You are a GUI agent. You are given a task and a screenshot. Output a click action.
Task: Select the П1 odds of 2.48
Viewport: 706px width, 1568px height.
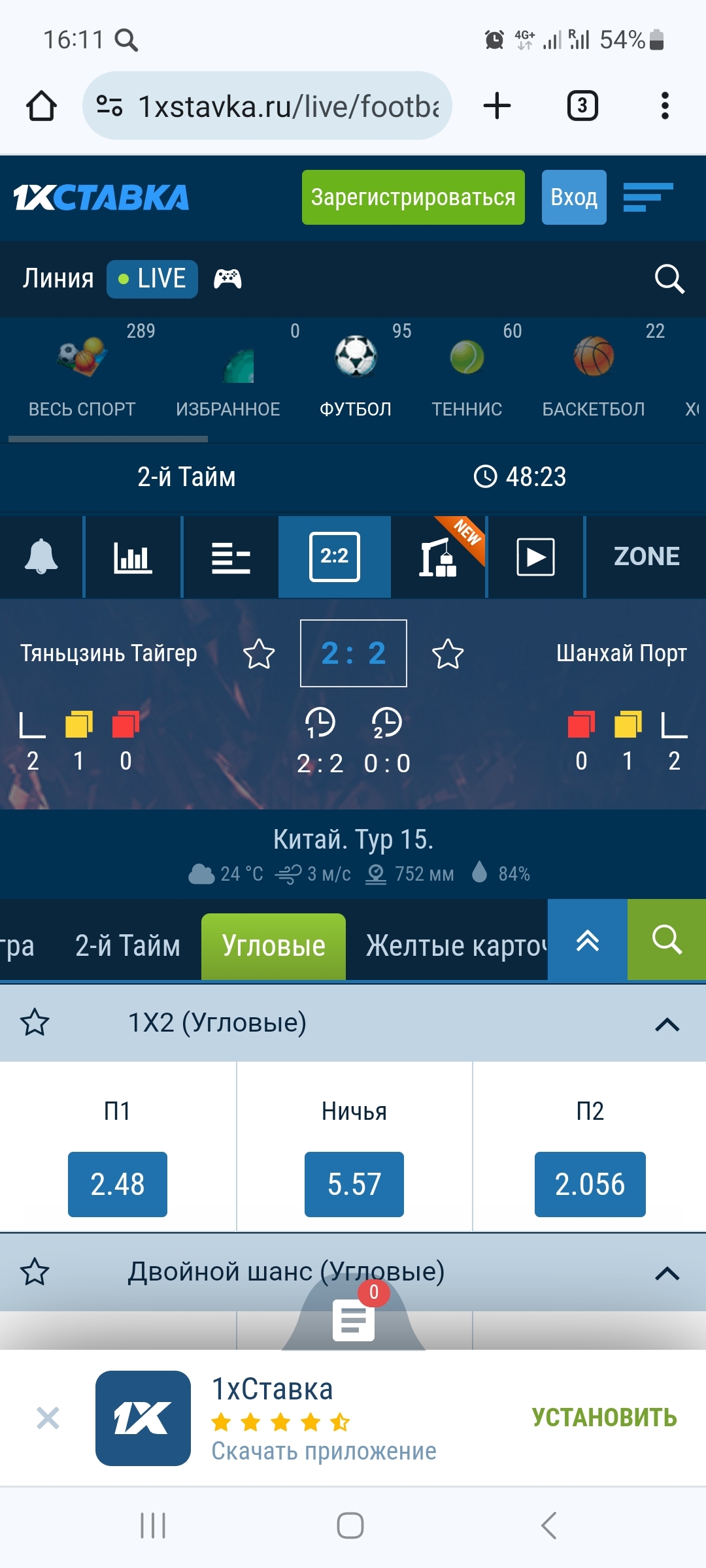pyautogui.click(x=118, y=1184)
